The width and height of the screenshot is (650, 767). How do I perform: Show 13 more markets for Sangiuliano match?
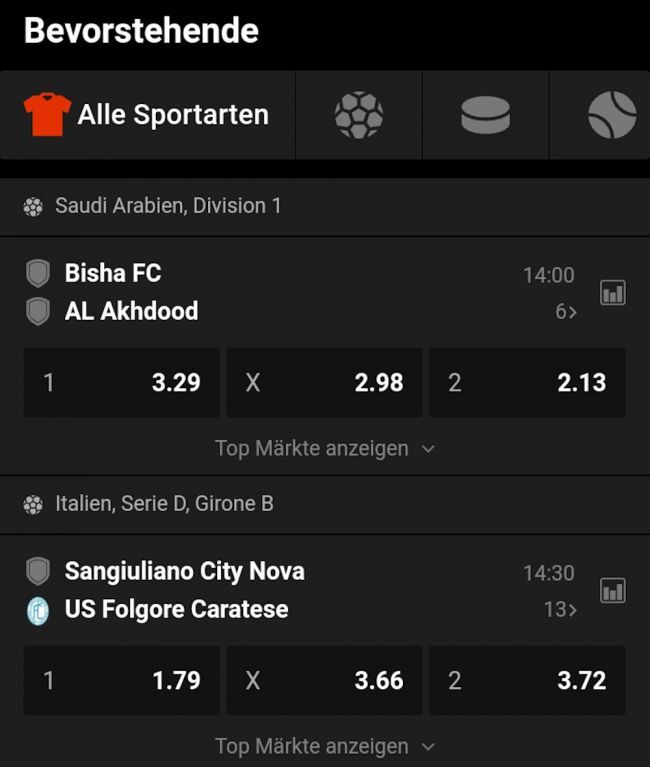click(560, 609)
